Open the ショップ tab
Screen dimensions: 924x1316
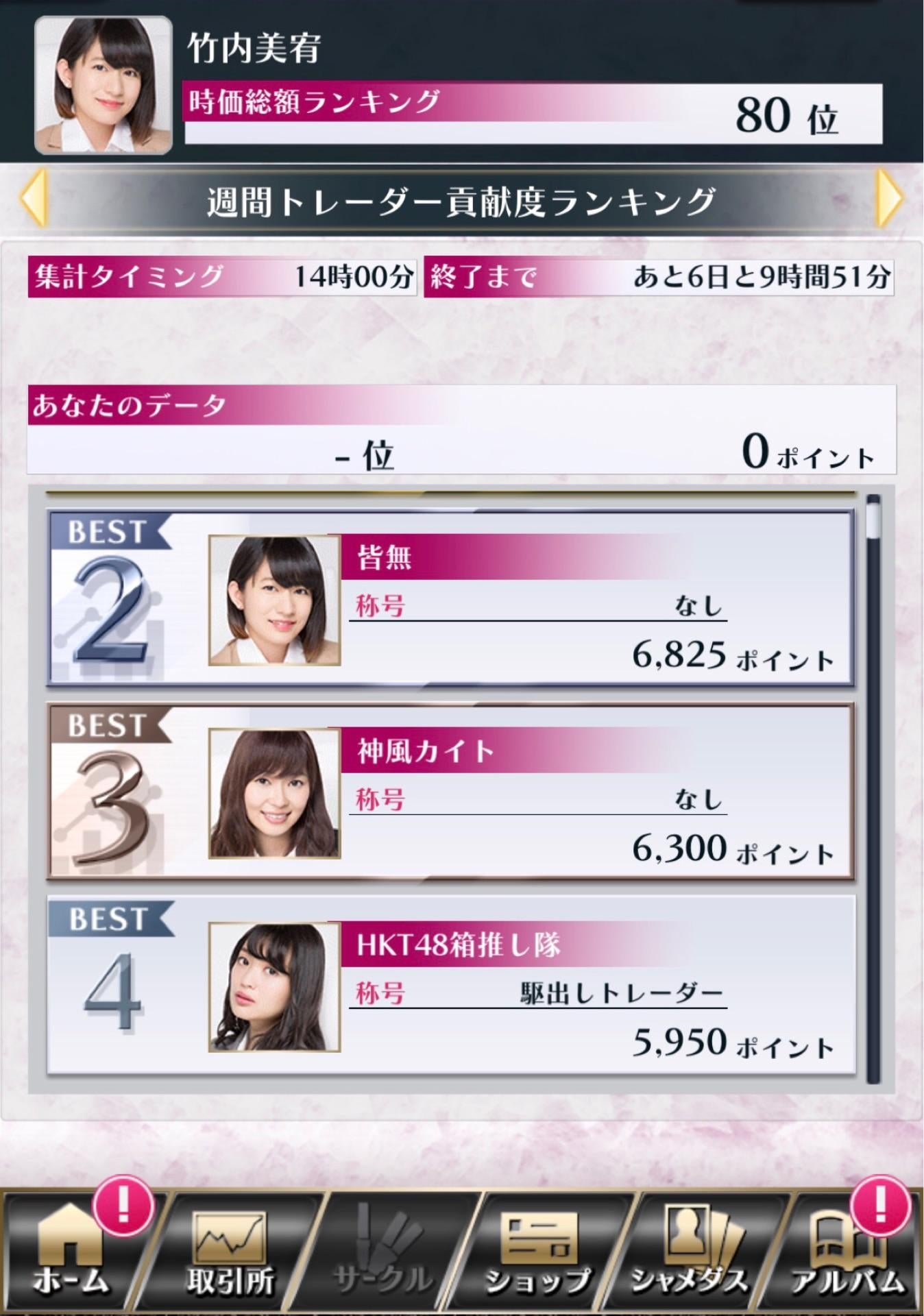[x=538, y=1254]
